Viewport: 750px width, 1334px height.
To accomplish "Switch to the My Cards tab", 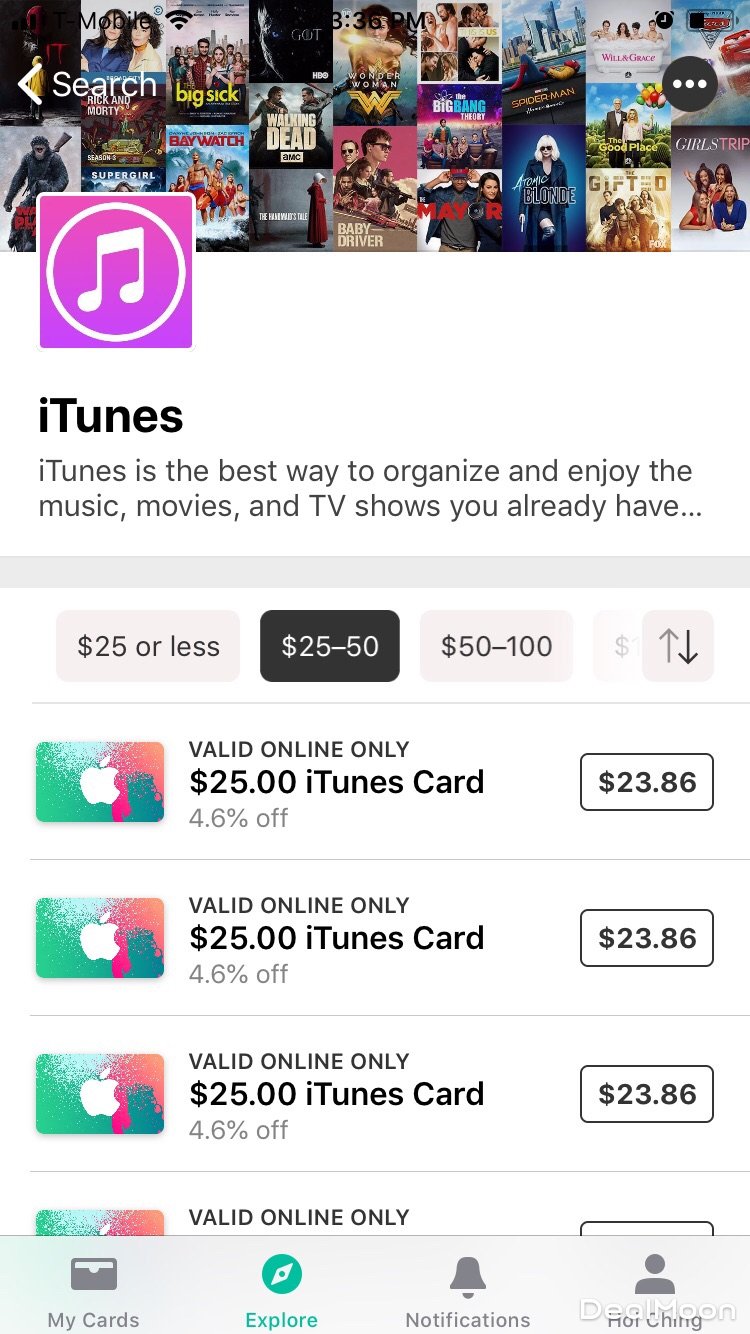I will tap(94, 1290).
